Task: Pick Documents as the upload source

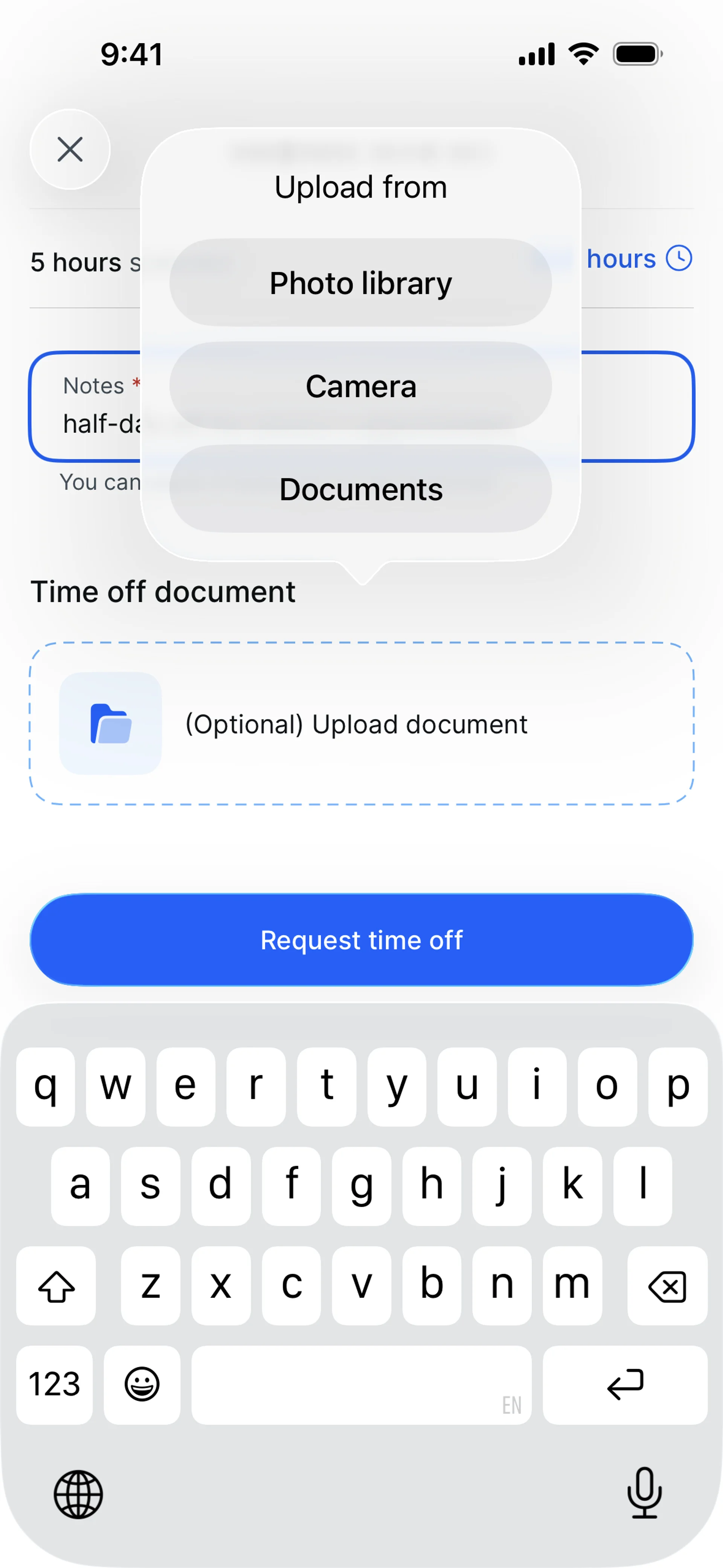Action: click(x=361, y=489)
